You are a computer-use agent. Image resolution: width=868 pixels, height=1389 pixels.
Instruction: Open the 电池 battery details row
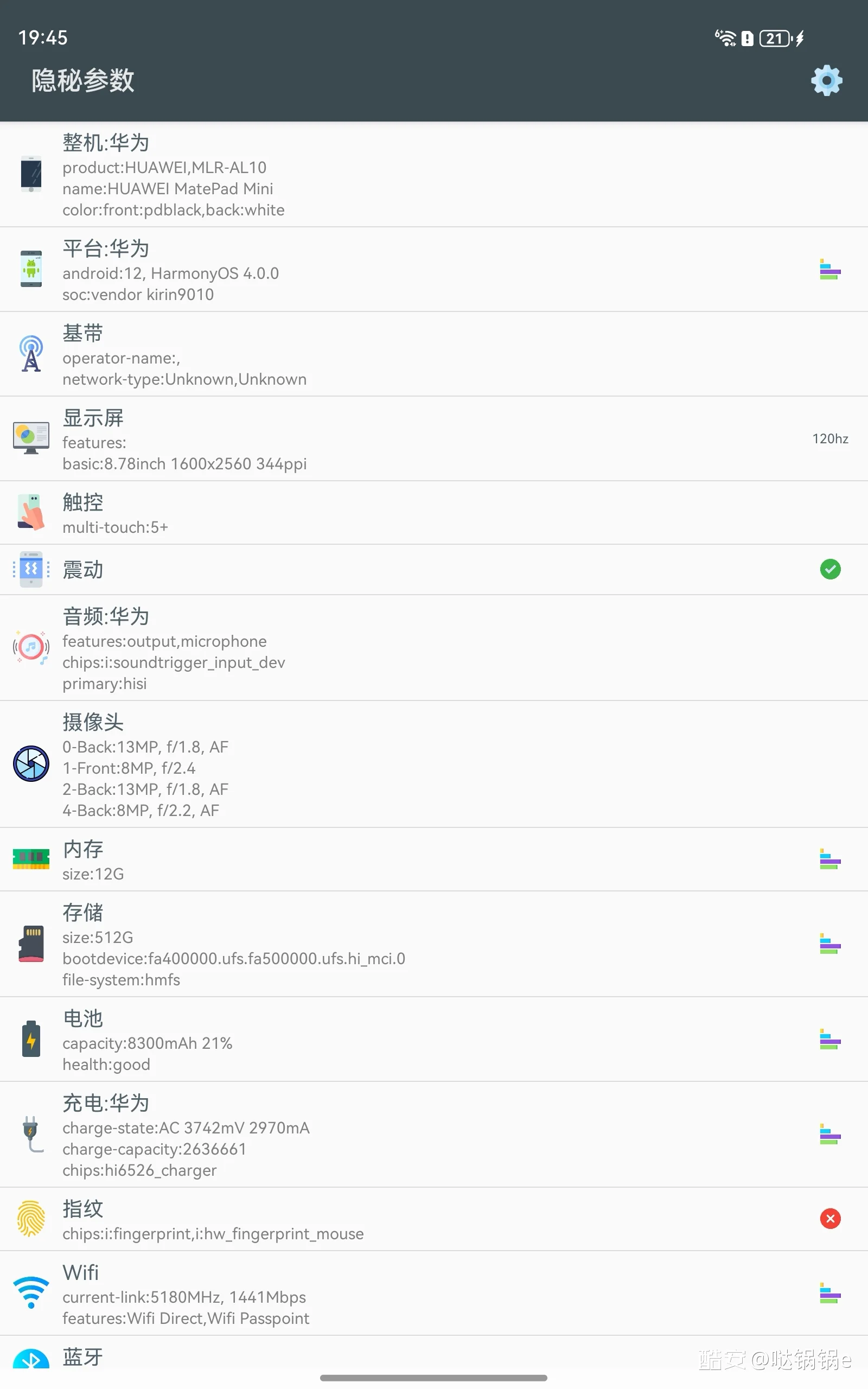[434, 1040]
